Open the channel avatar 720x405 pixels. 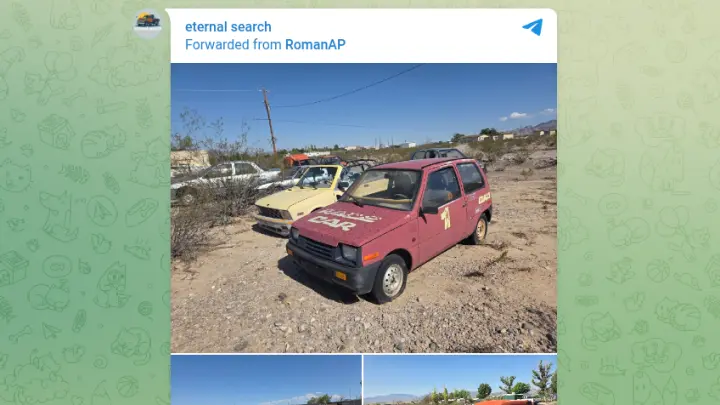coord(148,23)
